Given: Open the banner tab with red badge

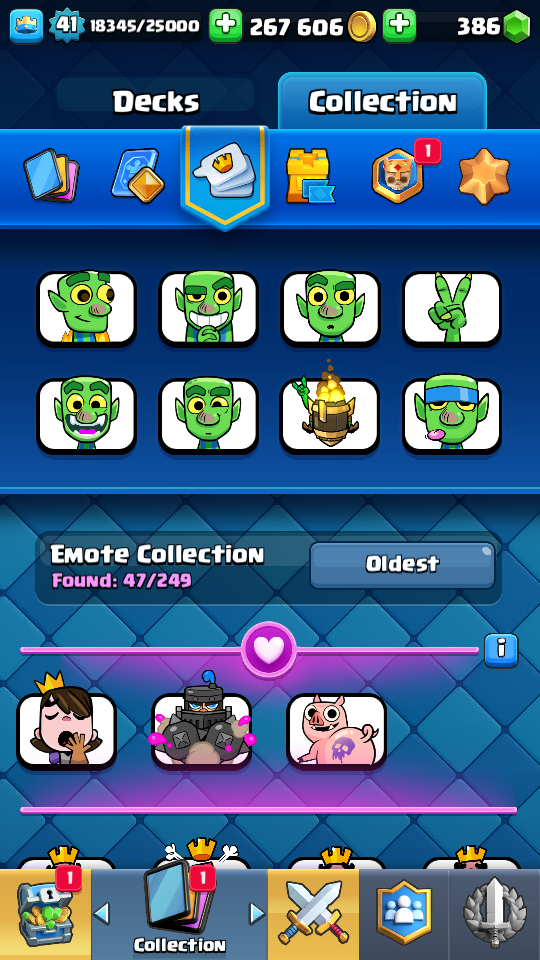Looking at the screenshot, I should 399,175.
